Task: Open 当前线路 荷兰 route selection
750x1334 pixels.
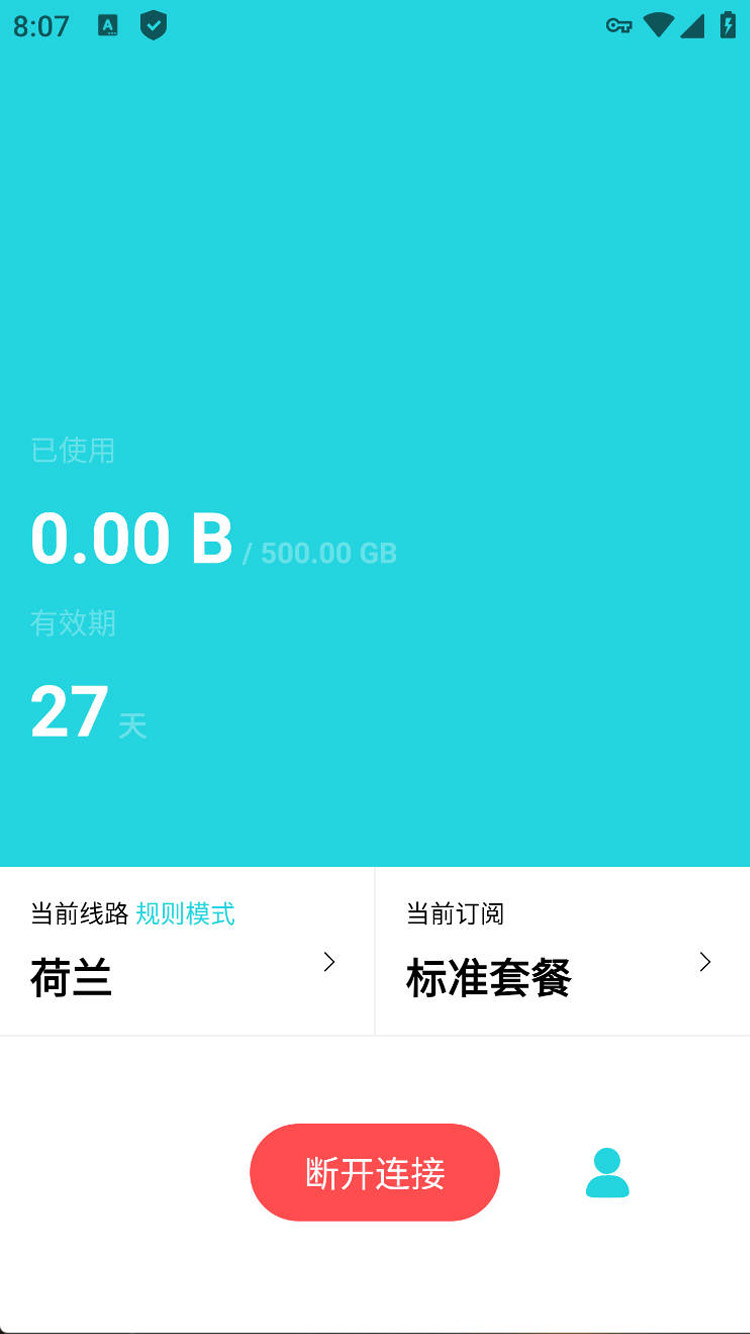Action: (187, 951)
